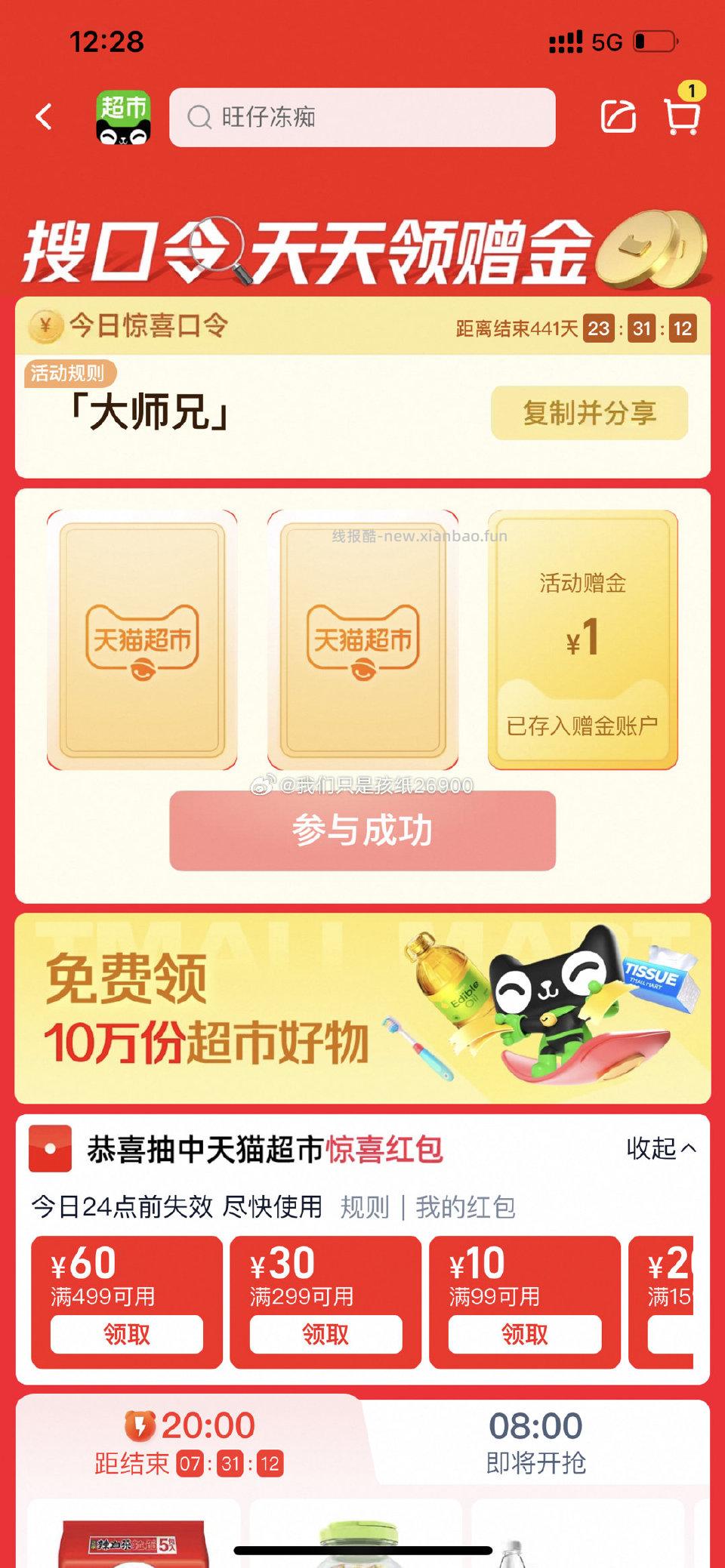The width and height of the screenshot is (725, 1568).
Task: Tap the 参与成功 button
Action: click(x=362, y=830)
